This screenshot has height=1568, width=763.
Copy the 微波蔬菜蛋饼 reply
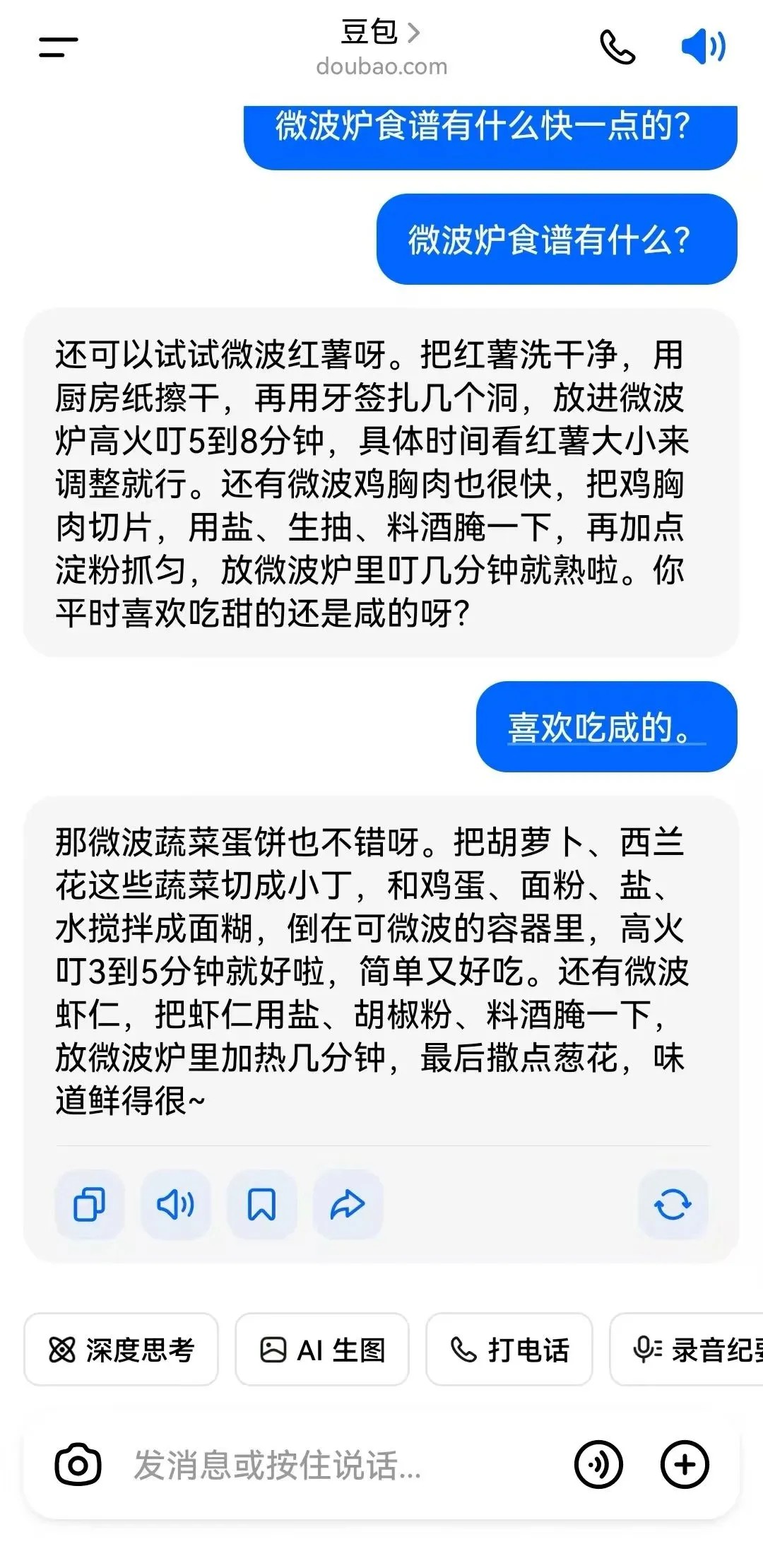(x=90, y=1205)
